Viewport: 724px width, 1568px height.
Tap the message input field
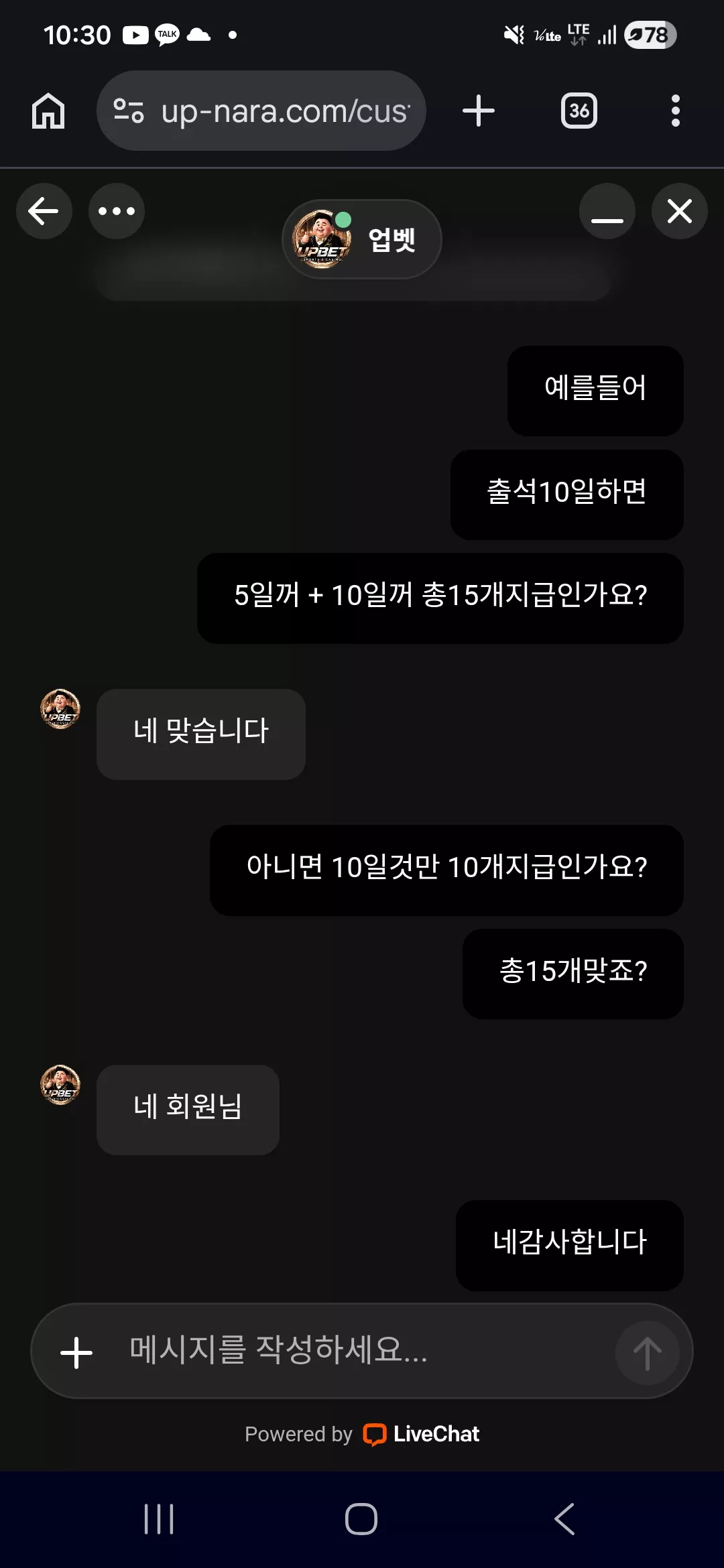tap(362, 1350)
